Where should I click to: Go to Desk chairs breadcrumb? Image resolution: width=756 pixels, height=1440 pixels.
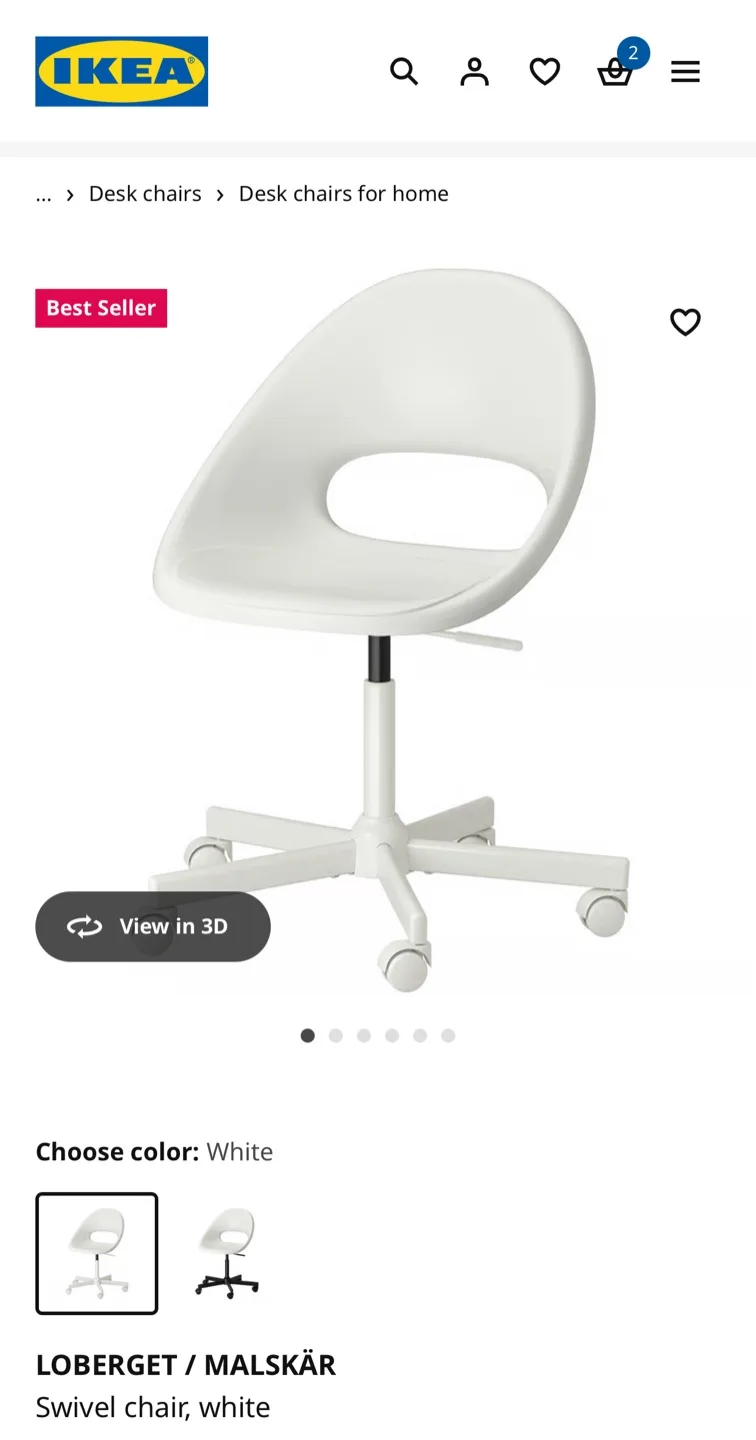pyautogui.click(x=145, y=194)
